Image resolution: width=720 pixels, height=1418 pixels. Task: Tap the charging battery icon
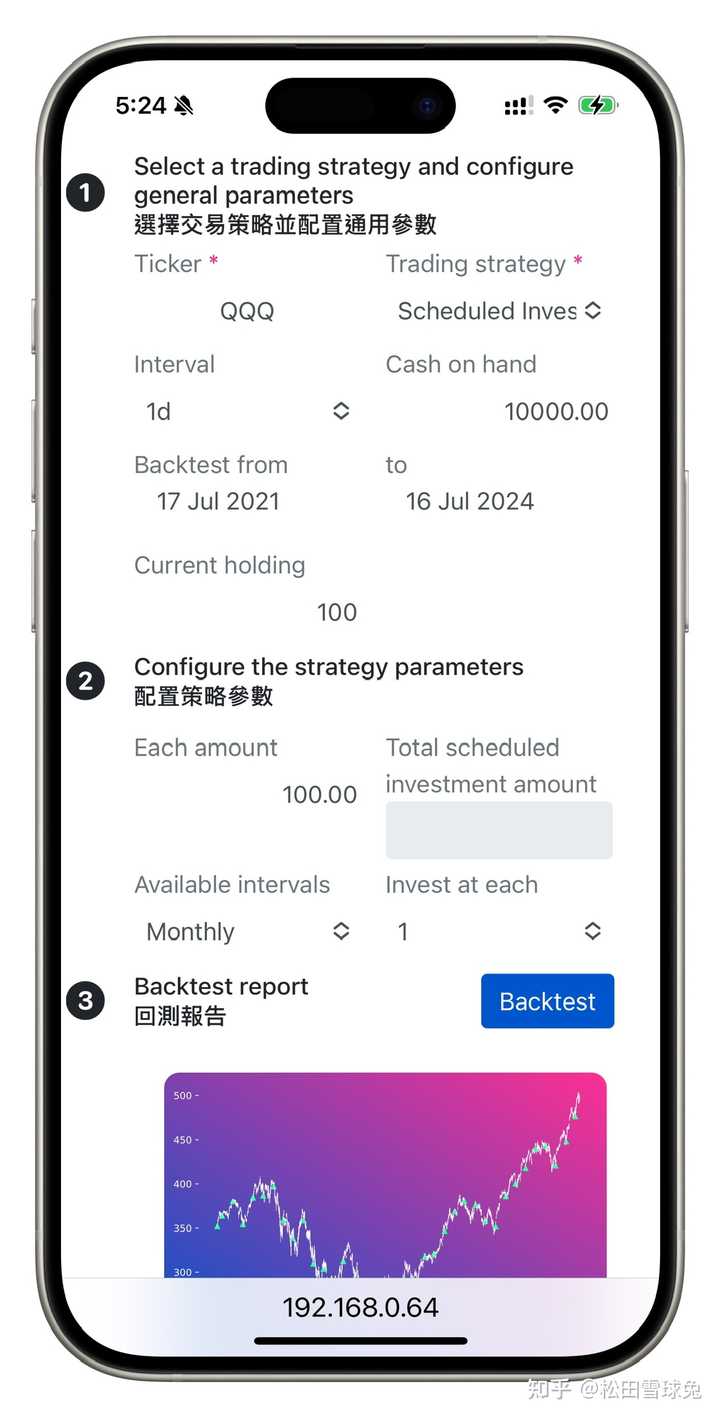pyautogui.click(x=598, y=105)
